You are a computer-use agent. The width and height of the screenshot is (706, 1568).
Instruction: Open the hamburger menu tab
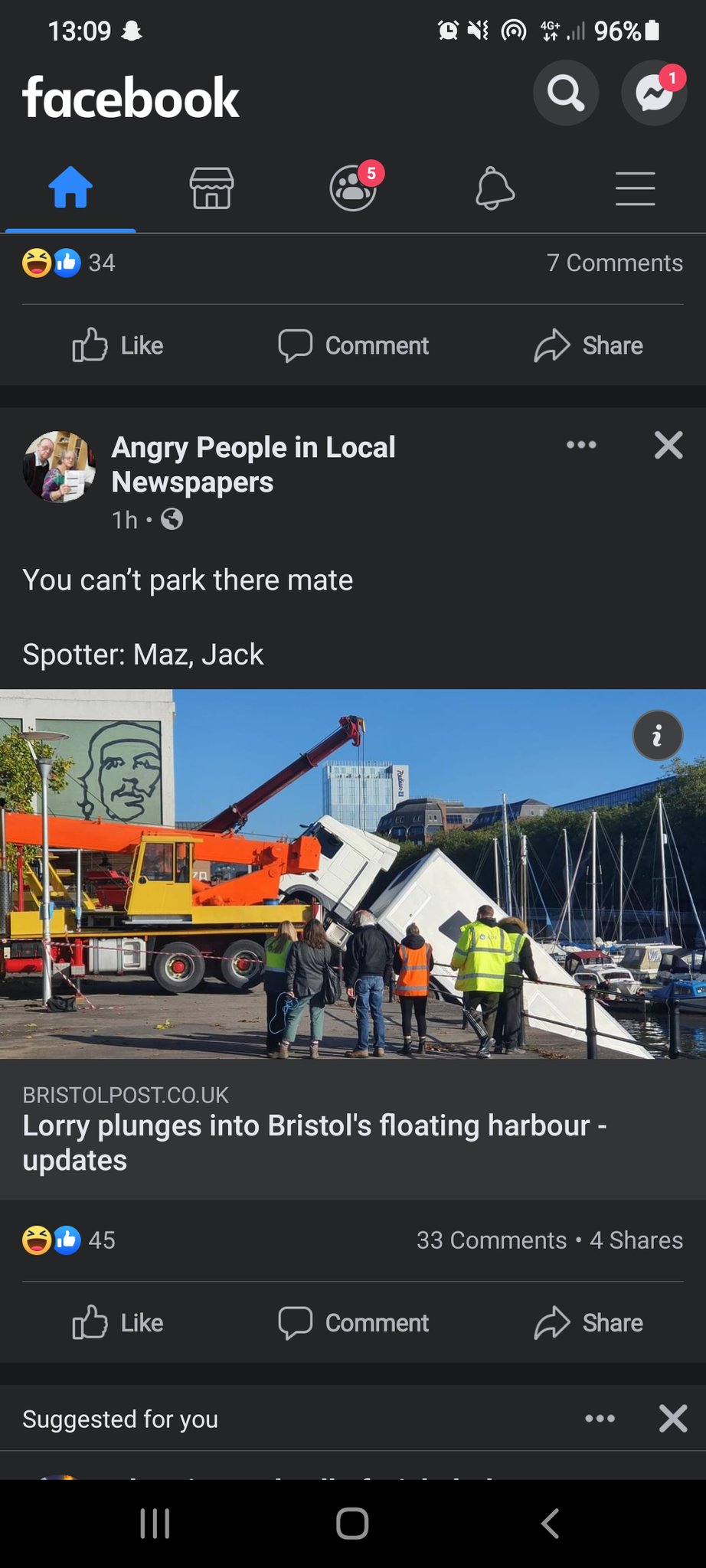pos(635,188)
